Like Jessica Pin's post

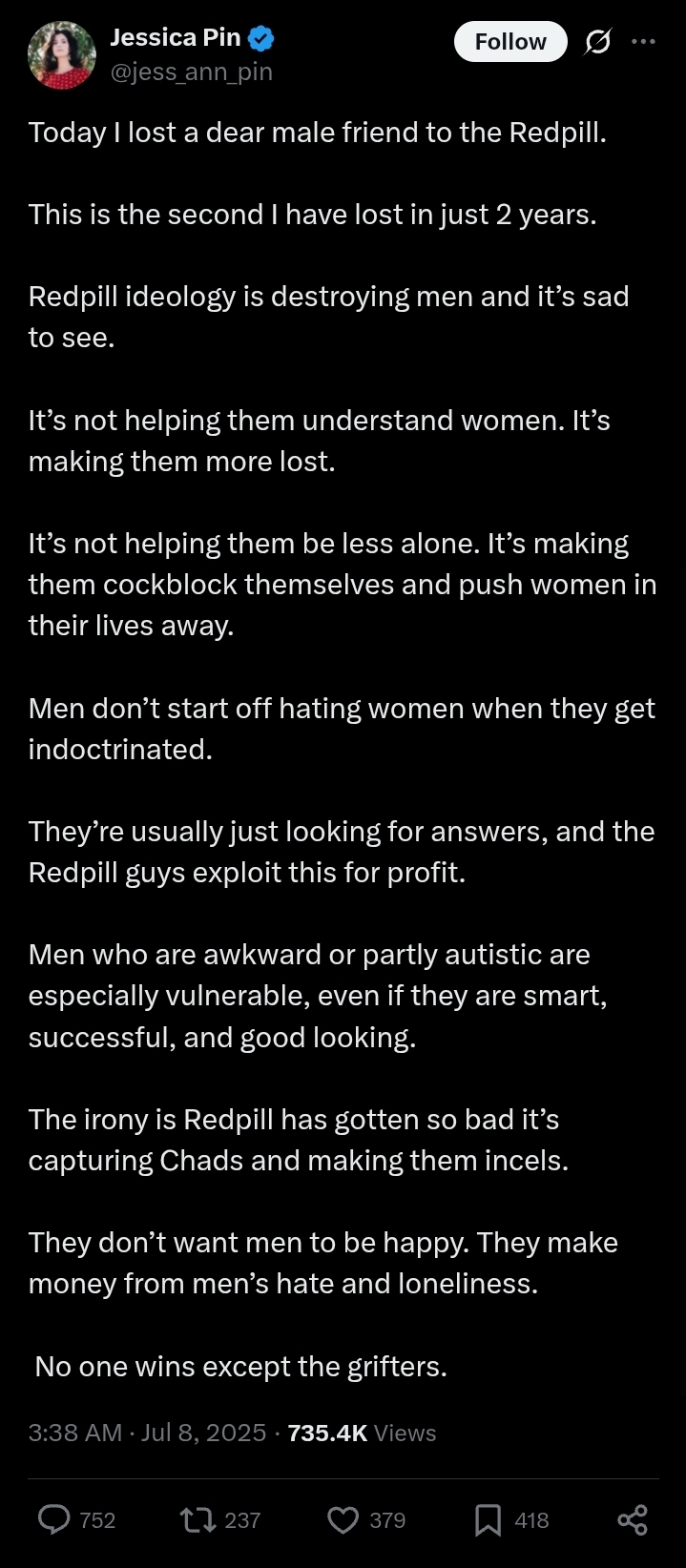coord(366,1519)
